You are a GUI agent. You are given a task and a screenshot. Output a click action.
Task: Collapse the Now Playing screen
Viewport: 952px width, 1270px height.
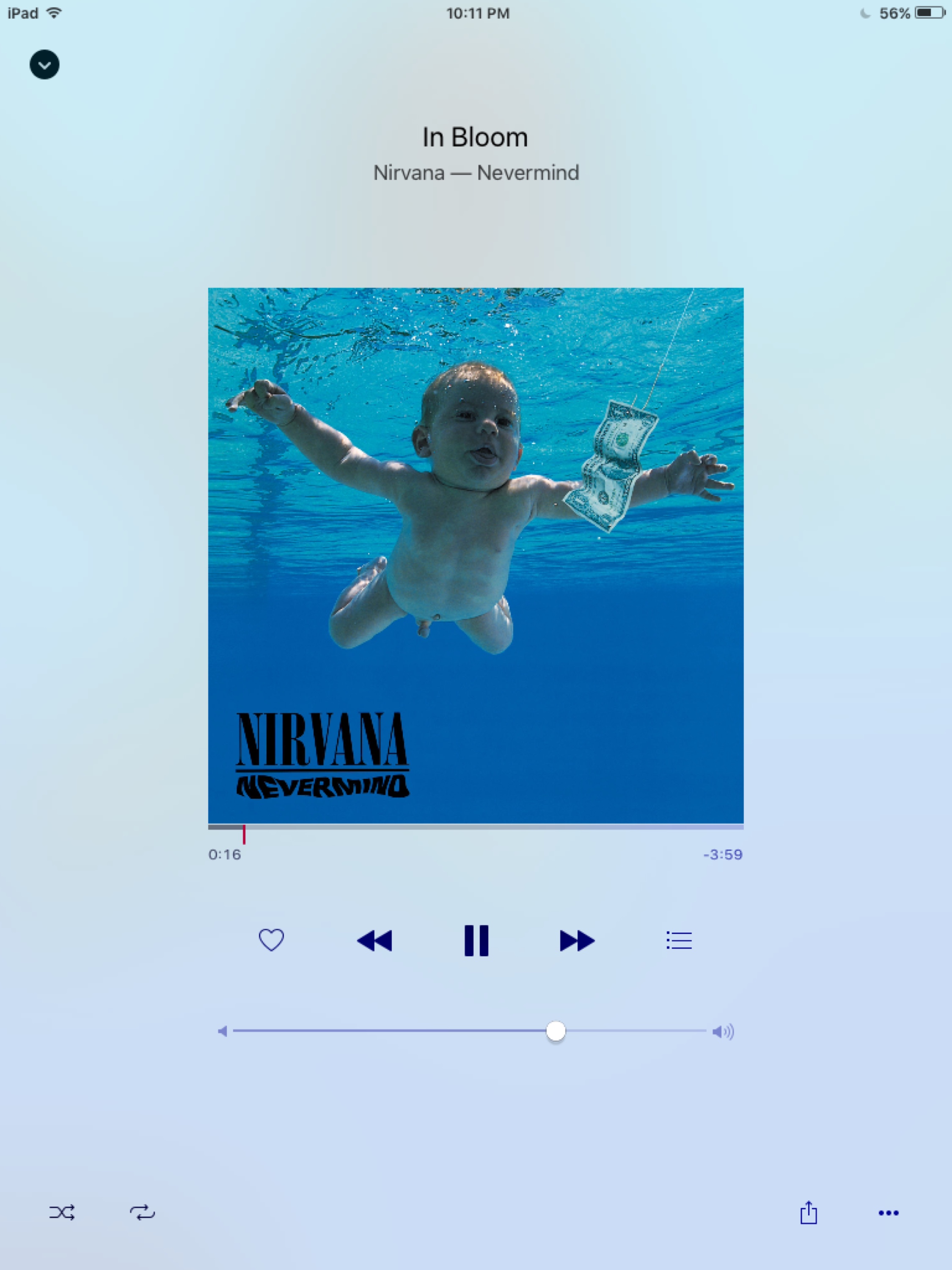[44, 64]
